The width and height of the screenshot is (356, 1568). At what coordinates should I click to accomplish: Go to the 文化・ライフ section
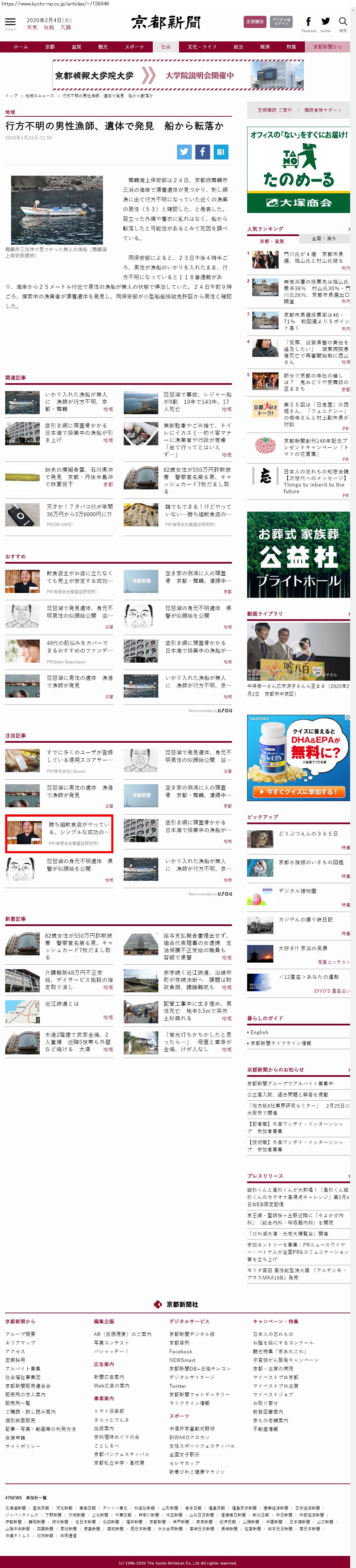202,47
